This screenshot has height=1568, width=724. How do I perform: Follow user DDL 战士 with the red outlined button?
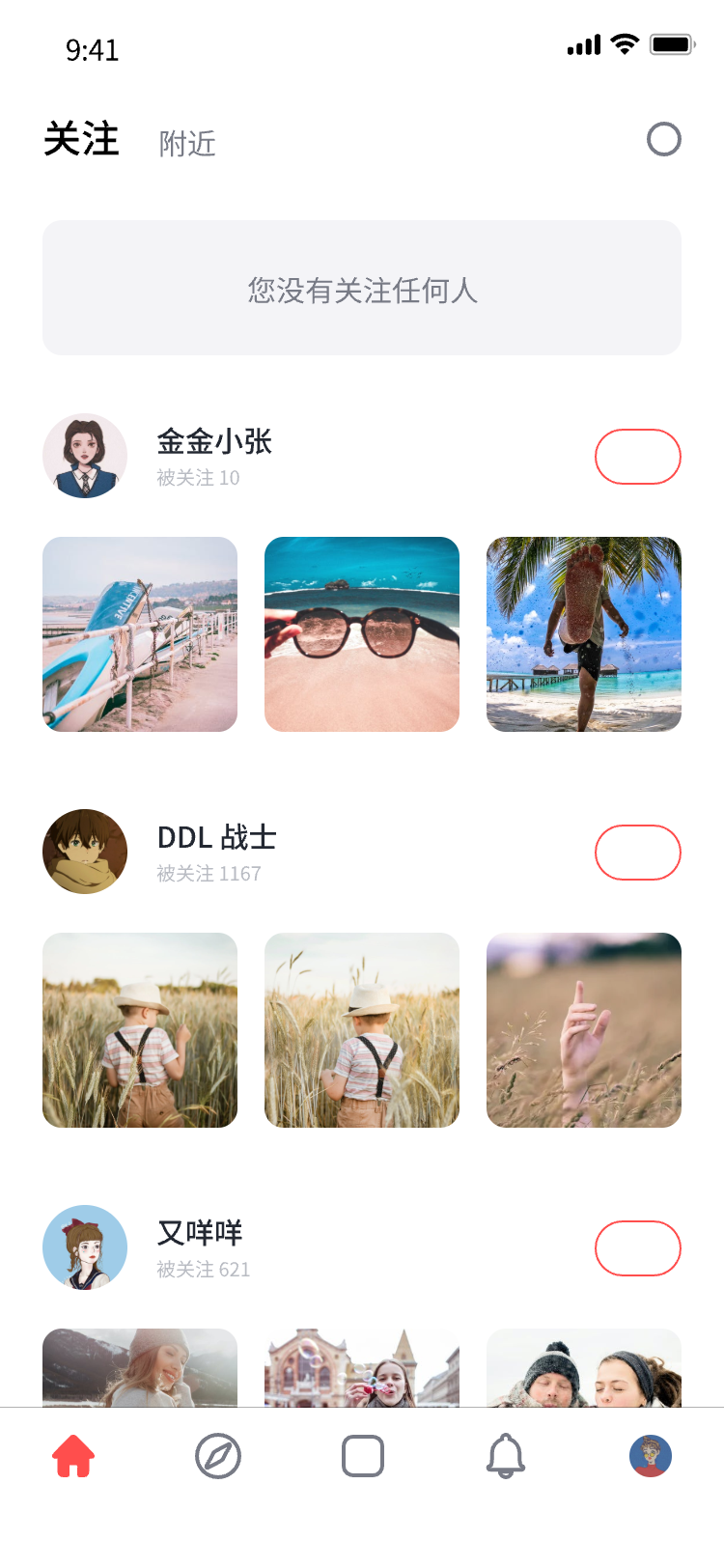637,853
